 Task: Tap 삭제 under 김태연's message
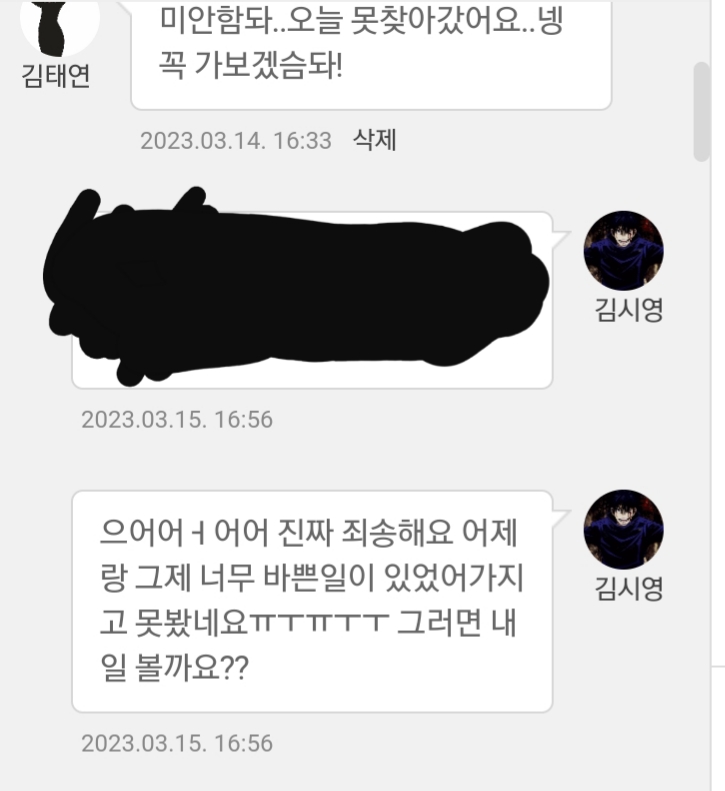(x=375, y=140)
